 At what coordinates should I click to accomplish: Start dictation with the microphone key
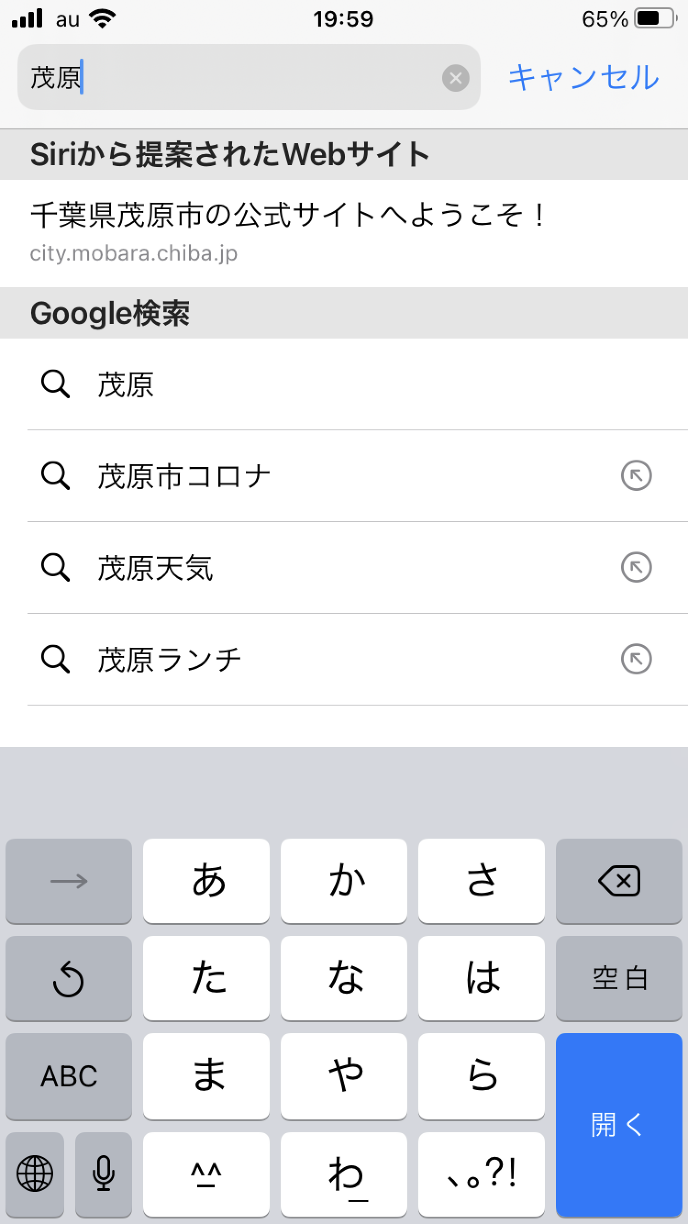pyautogui.click(x=103, y=1174)
